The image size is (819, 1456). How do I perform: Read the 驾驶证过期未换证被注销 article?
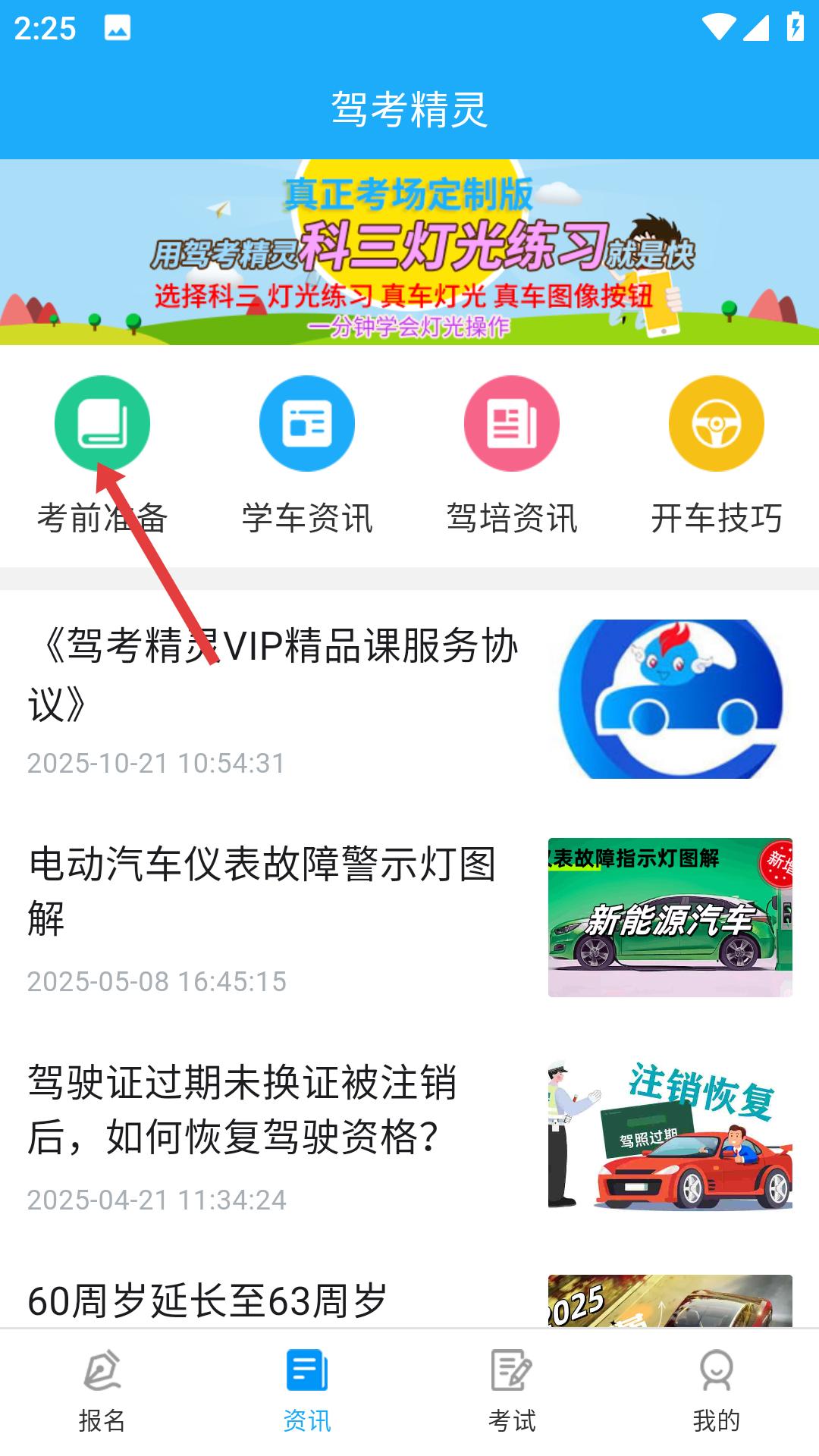(243, 1115)
